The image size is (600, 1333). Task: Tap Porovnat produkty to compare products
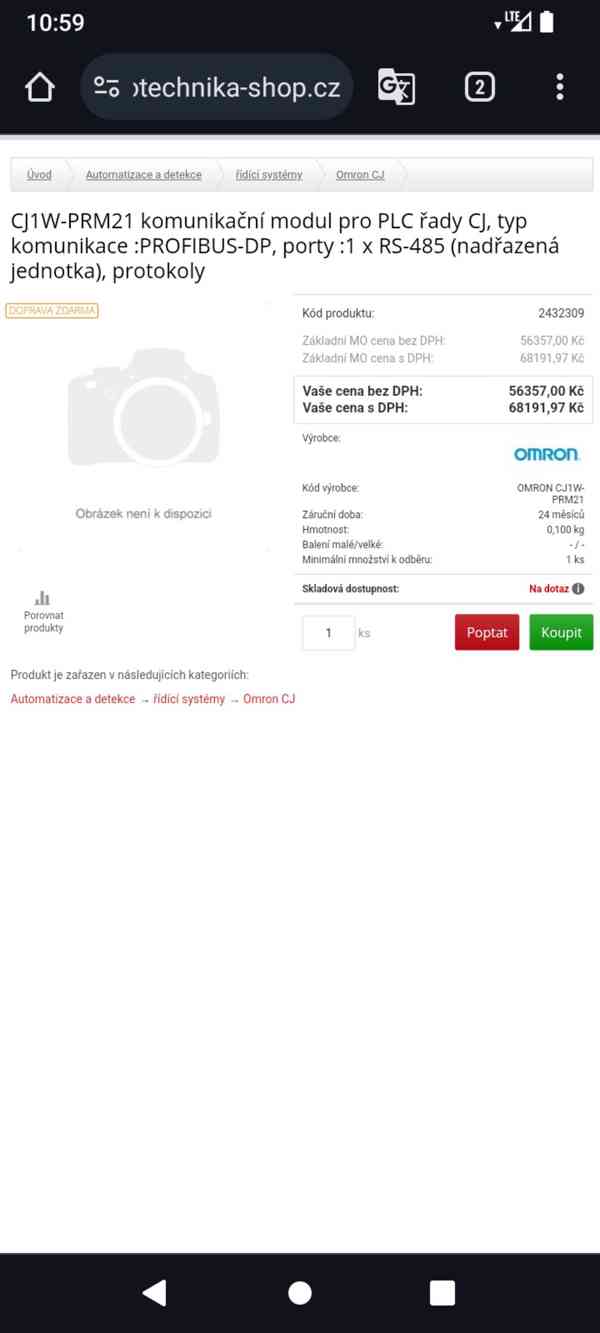pyautogui.click(x=43, y=611)
